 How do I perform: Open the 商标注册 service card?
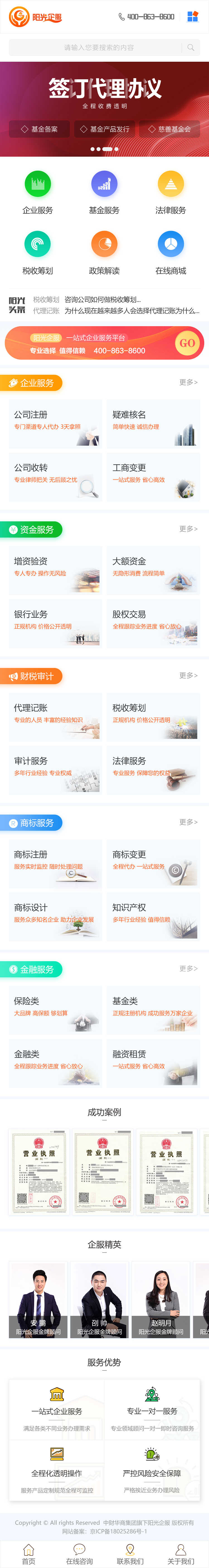(x=55, y=864)
